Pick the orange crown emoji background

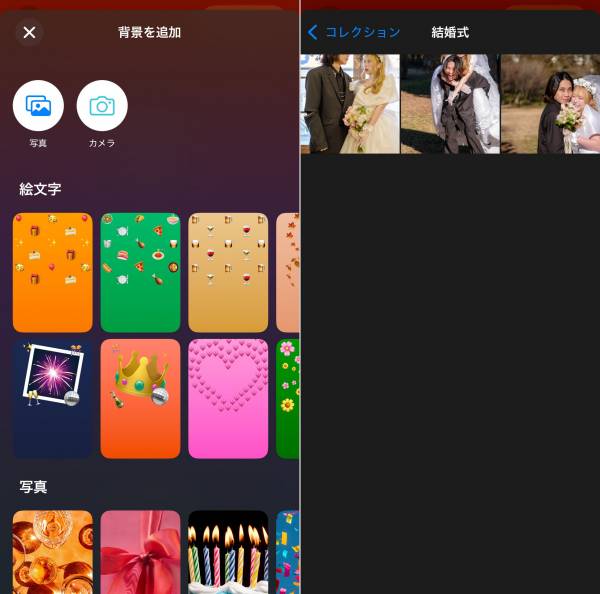(140, 398)
